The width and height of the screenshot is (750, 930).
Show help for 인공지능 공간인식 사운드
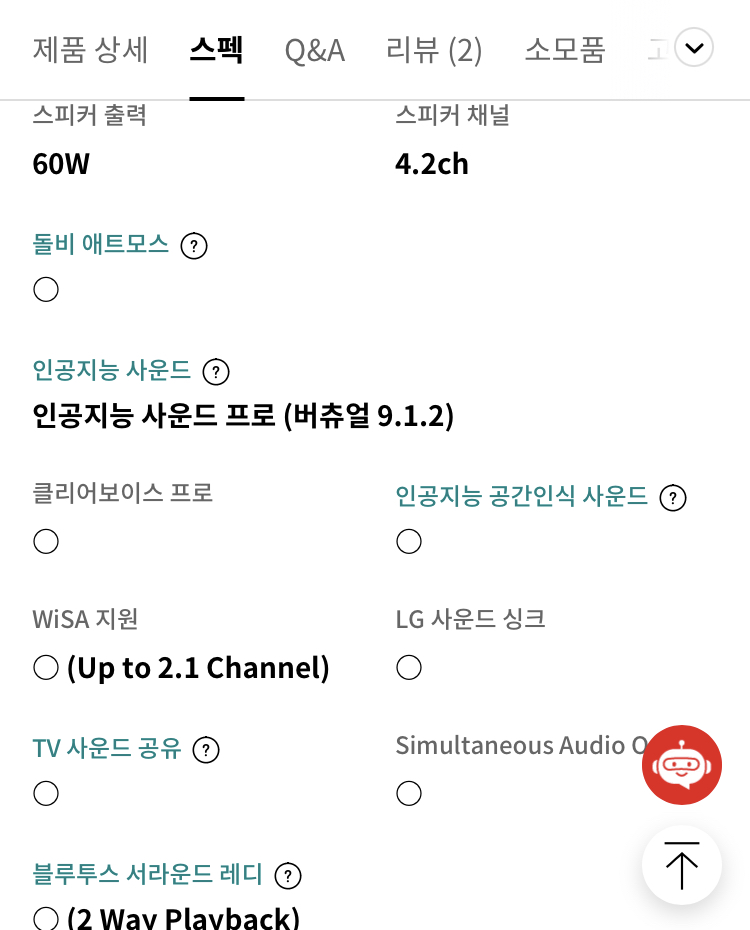[x=673, y=498]
